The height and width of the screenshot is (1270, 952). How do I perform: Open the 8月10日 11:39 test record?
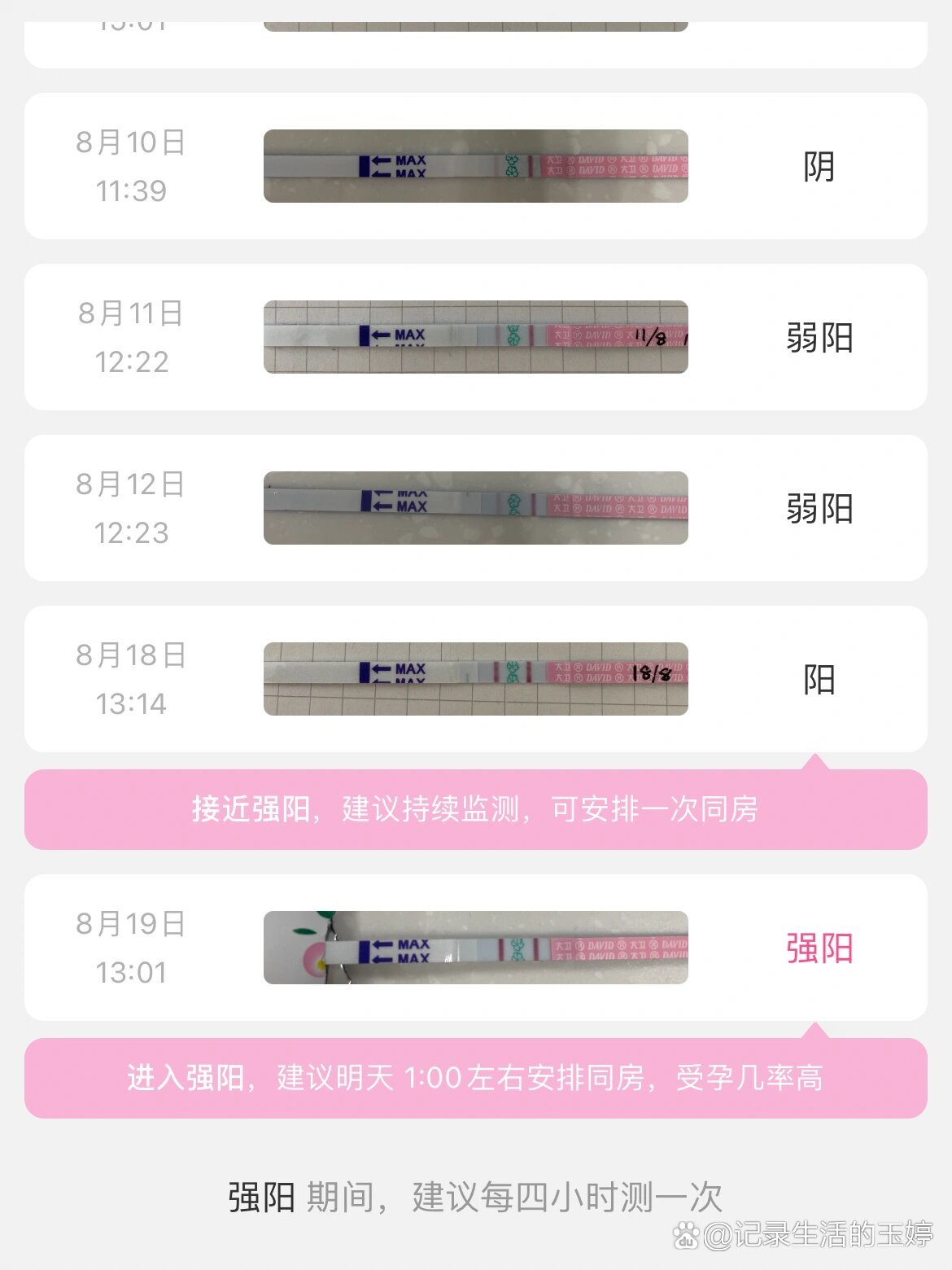coord(475,166)
